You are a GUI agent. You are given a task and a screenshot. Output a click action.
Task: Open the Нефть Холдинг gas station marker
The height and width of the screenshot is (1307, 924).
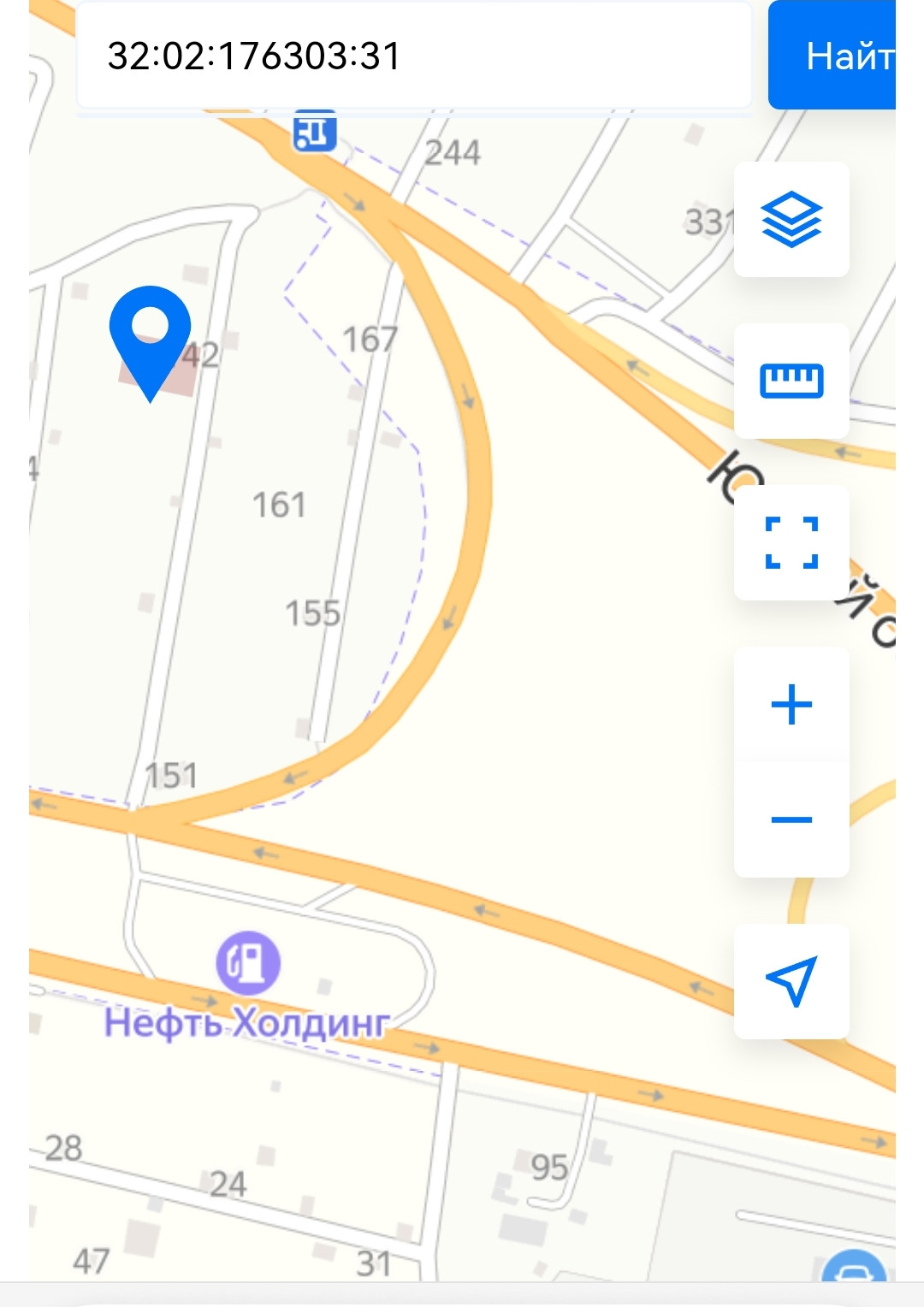pyautogui.click(x=248, y=961)
